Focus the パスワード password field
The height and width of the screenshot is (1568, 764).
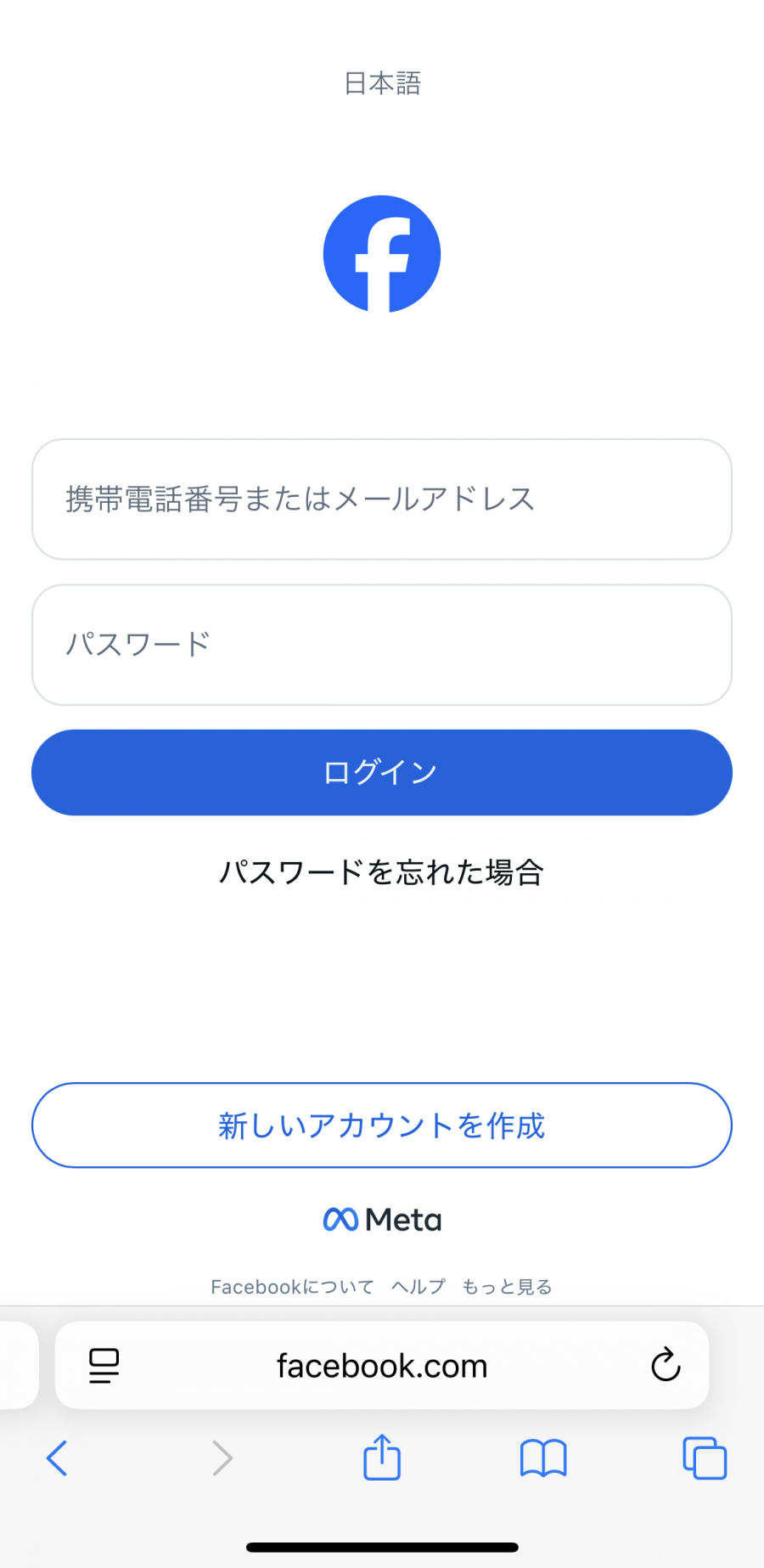coord(381,645)
